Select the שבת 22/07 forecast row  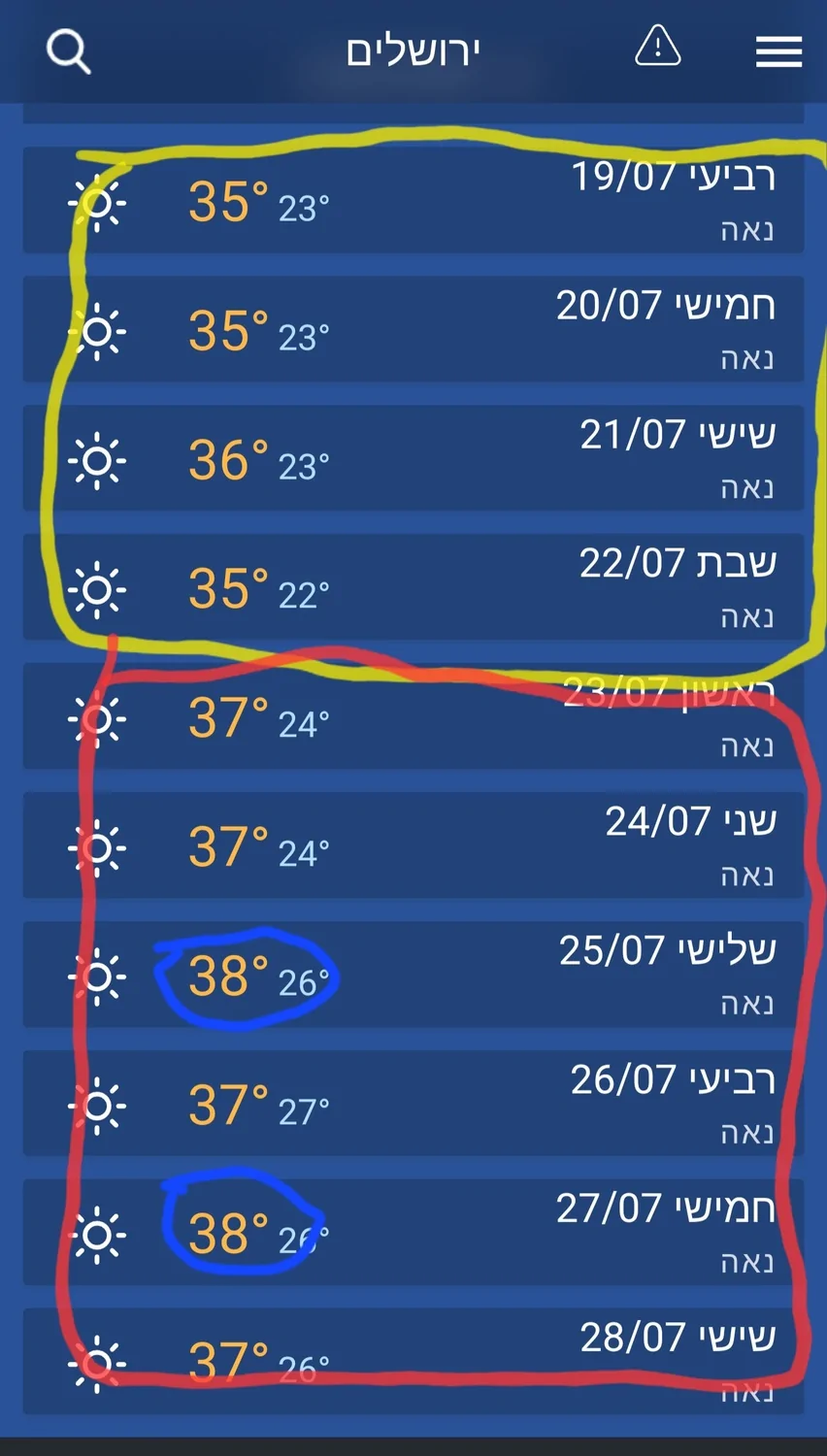pyautogui.click(x=413, y=588)
